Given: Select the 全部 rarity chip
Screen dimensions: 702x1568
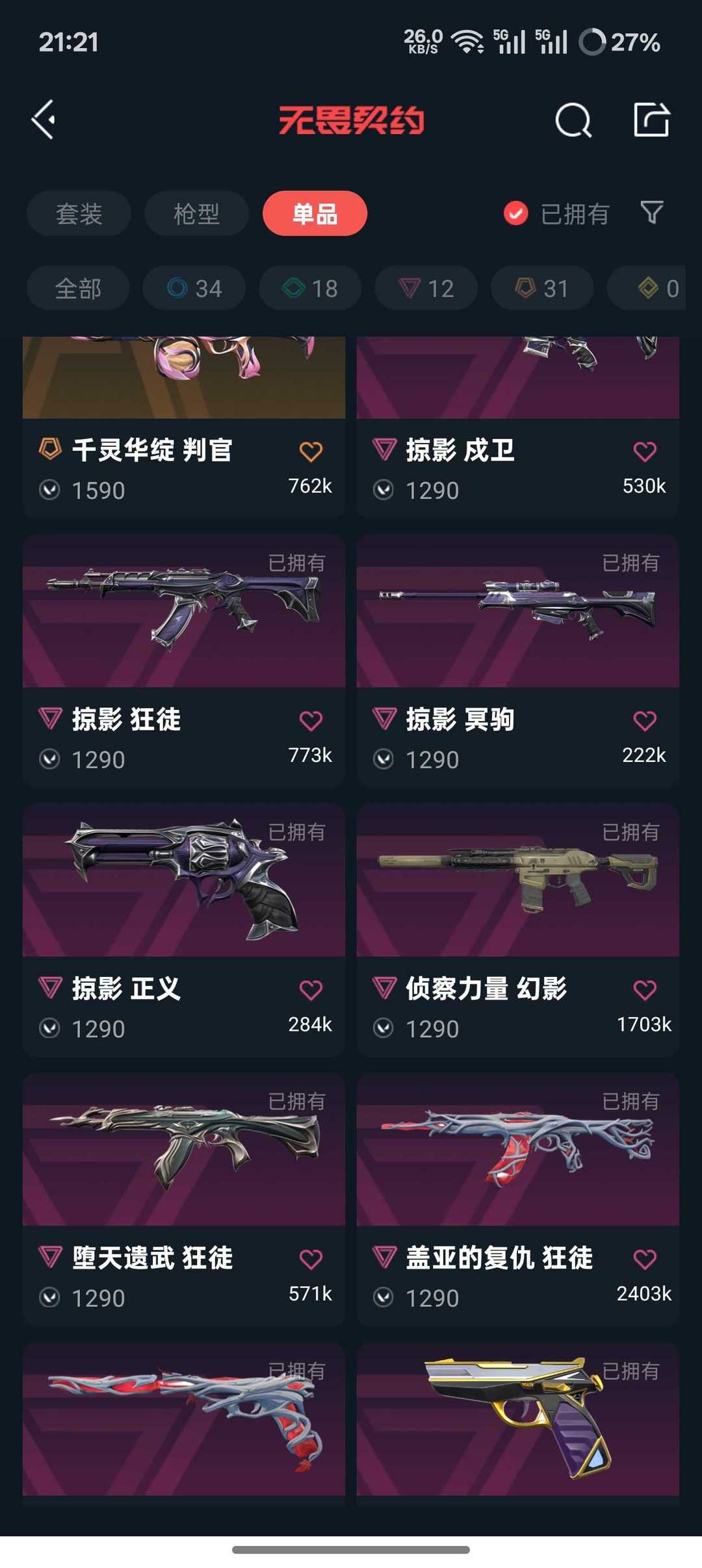Looking at the screenshot, I should pos(78,288).
